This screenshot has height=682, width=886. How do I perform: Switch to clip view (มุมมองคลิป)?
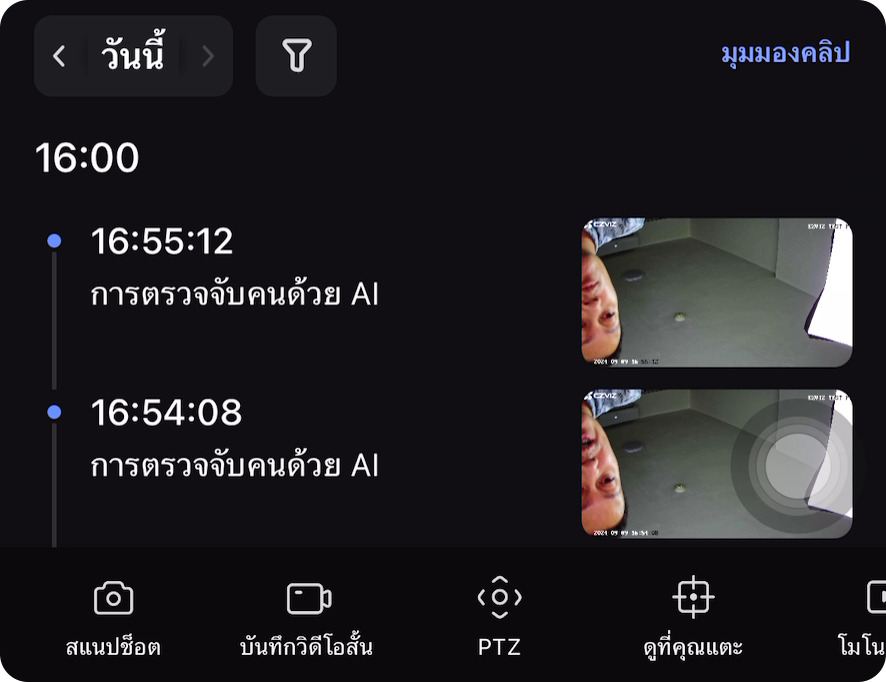(x=785, y=54)
